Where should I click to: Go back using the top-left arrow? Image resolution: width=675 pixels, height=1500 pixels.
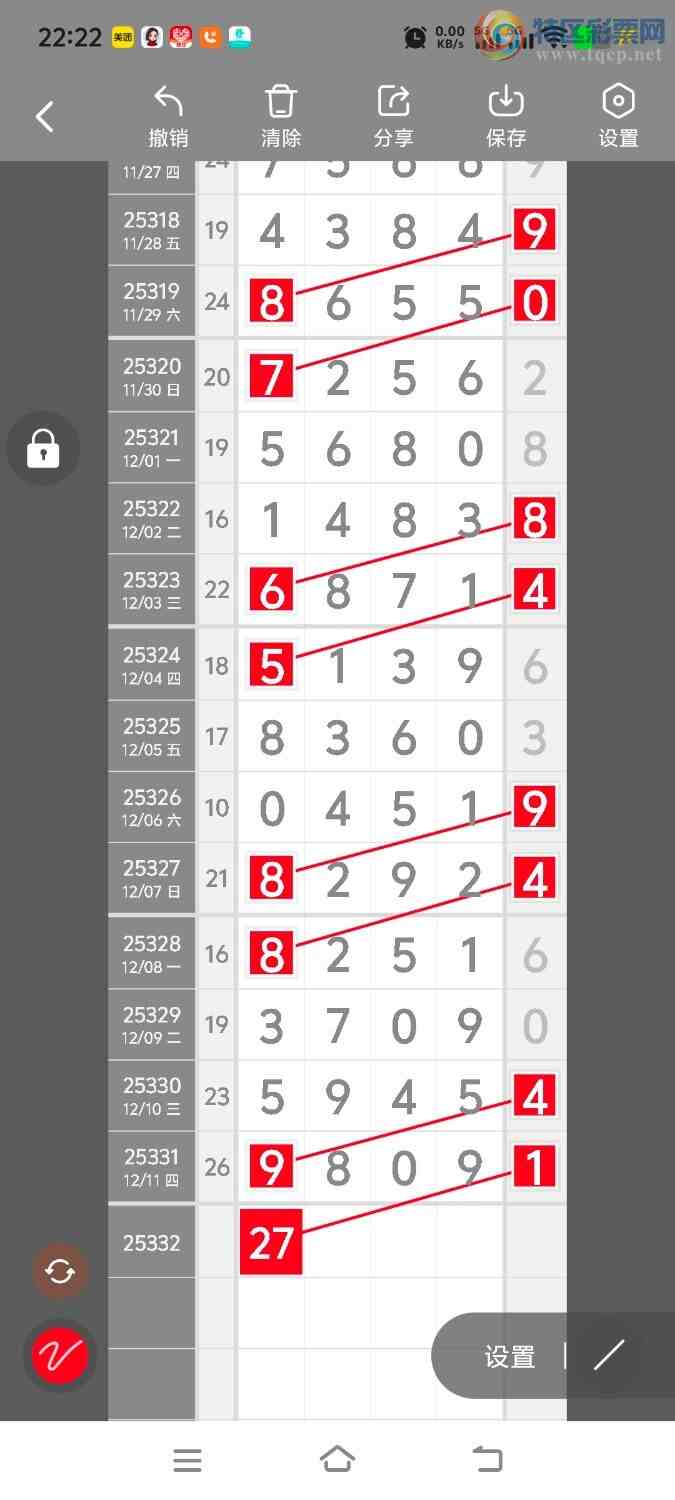pyautogui.click(x=45, y=117)
